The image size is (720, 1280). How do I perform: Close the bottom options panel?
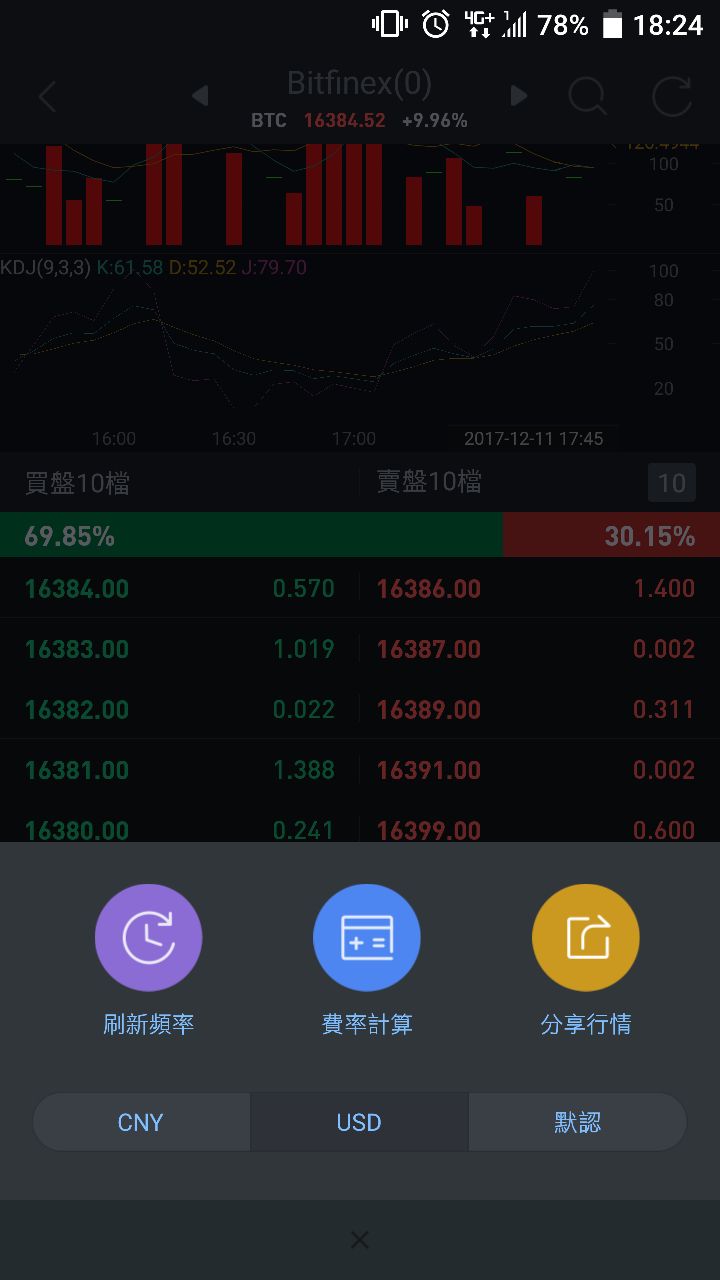click(x=360, y=1240)
